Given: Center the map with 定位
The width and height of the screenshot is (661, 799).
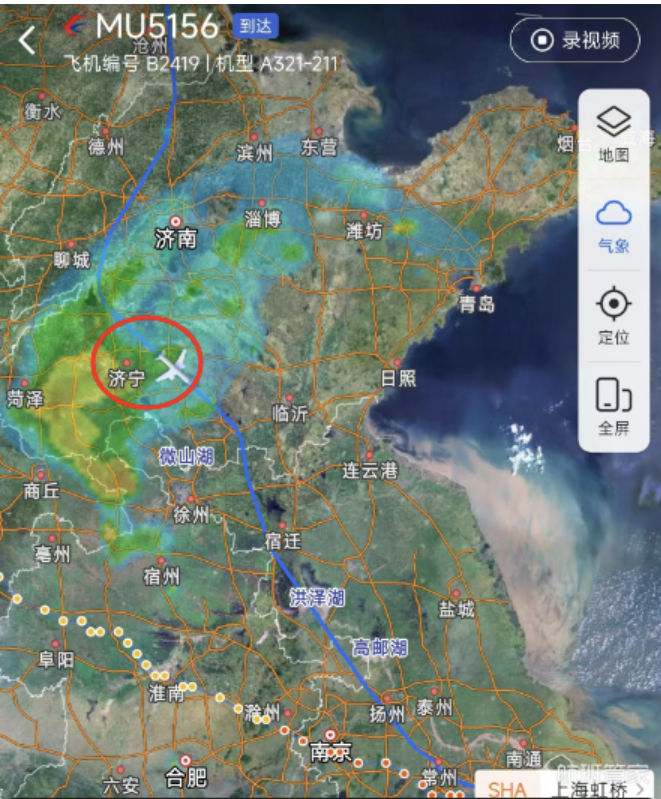Looking at the screenshot, I should tap(613, 315).
